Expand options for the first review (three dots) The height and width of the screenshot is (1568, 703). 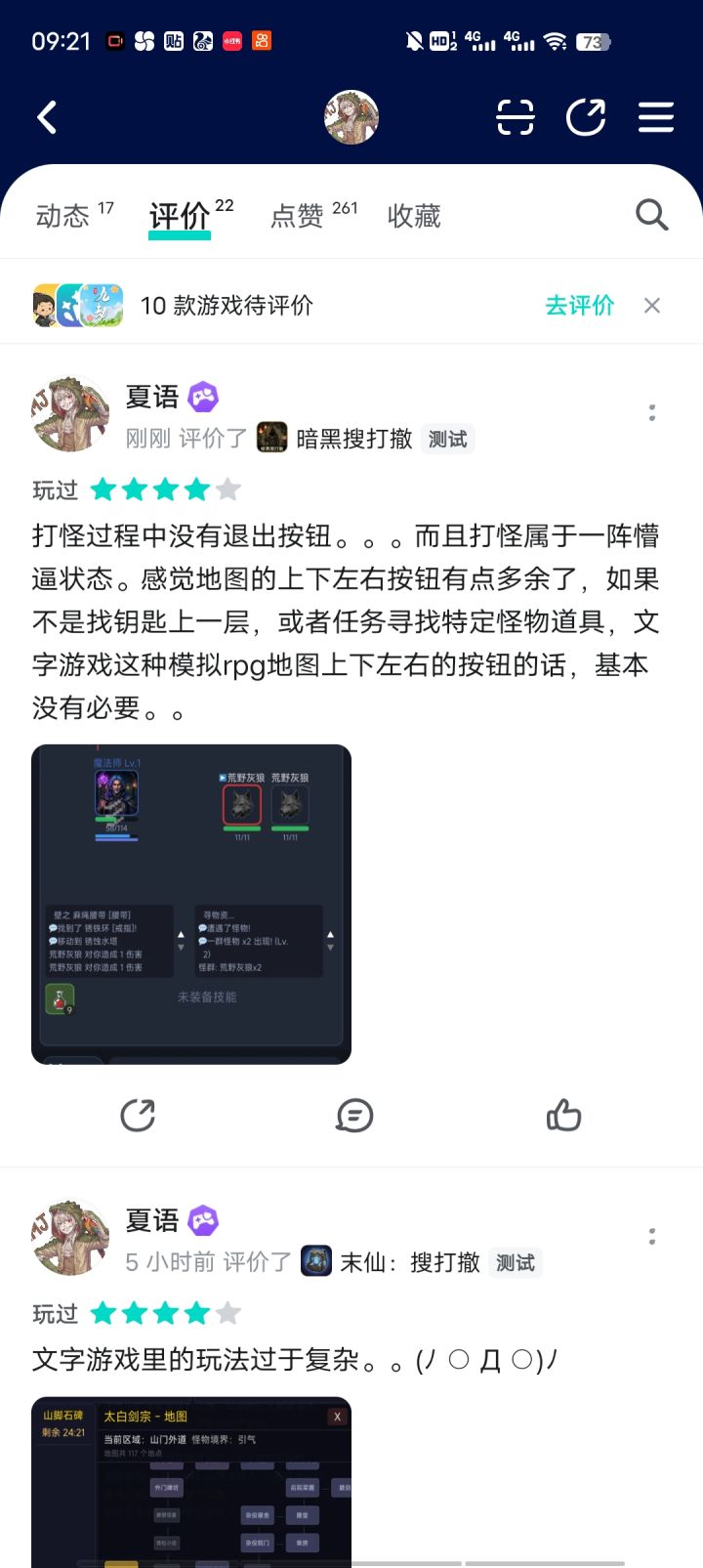pos(651,412)
